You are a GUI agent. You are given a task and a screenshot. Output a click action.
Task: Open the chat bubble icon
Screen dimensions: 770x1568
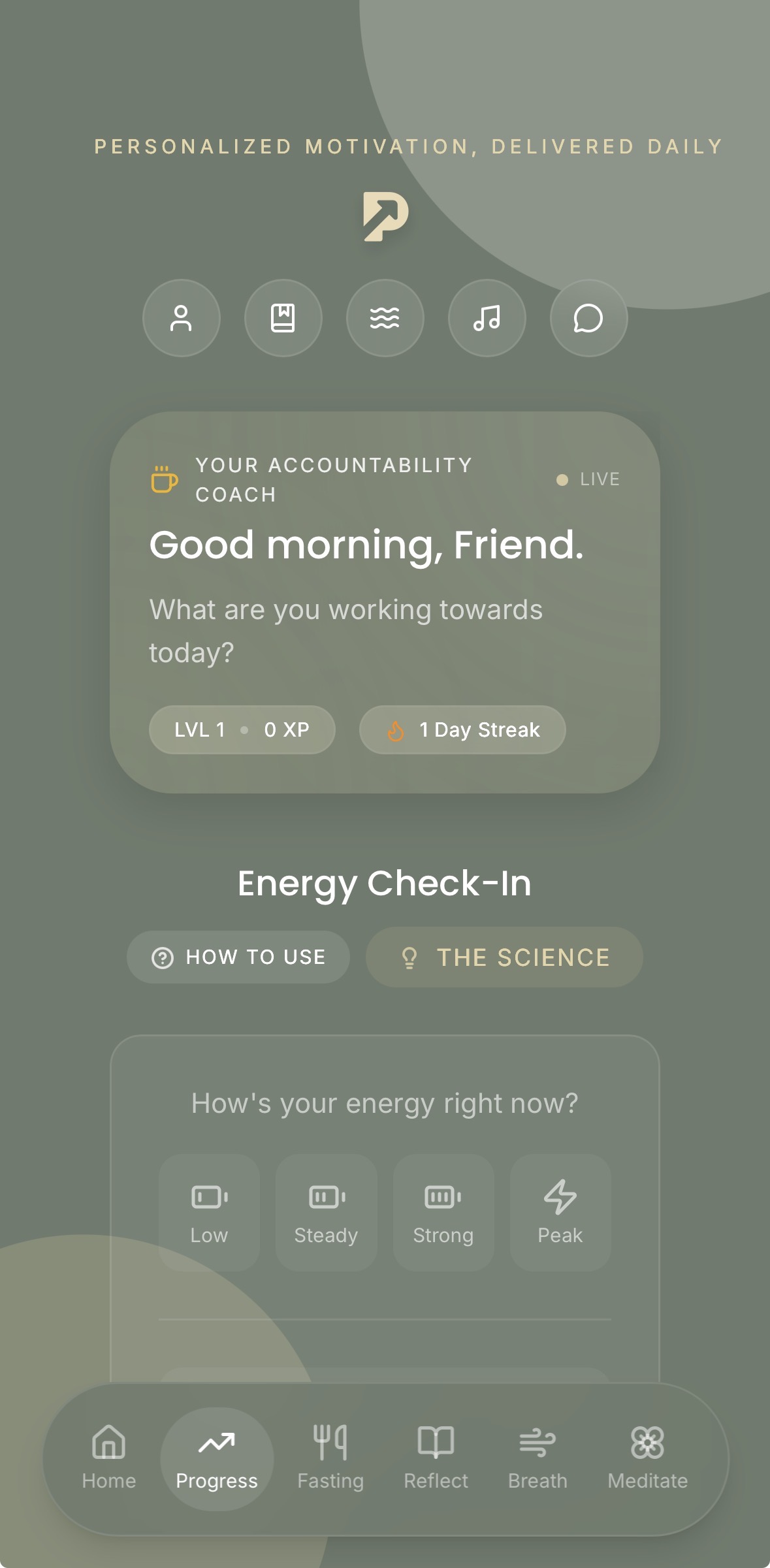click(588, 318)
